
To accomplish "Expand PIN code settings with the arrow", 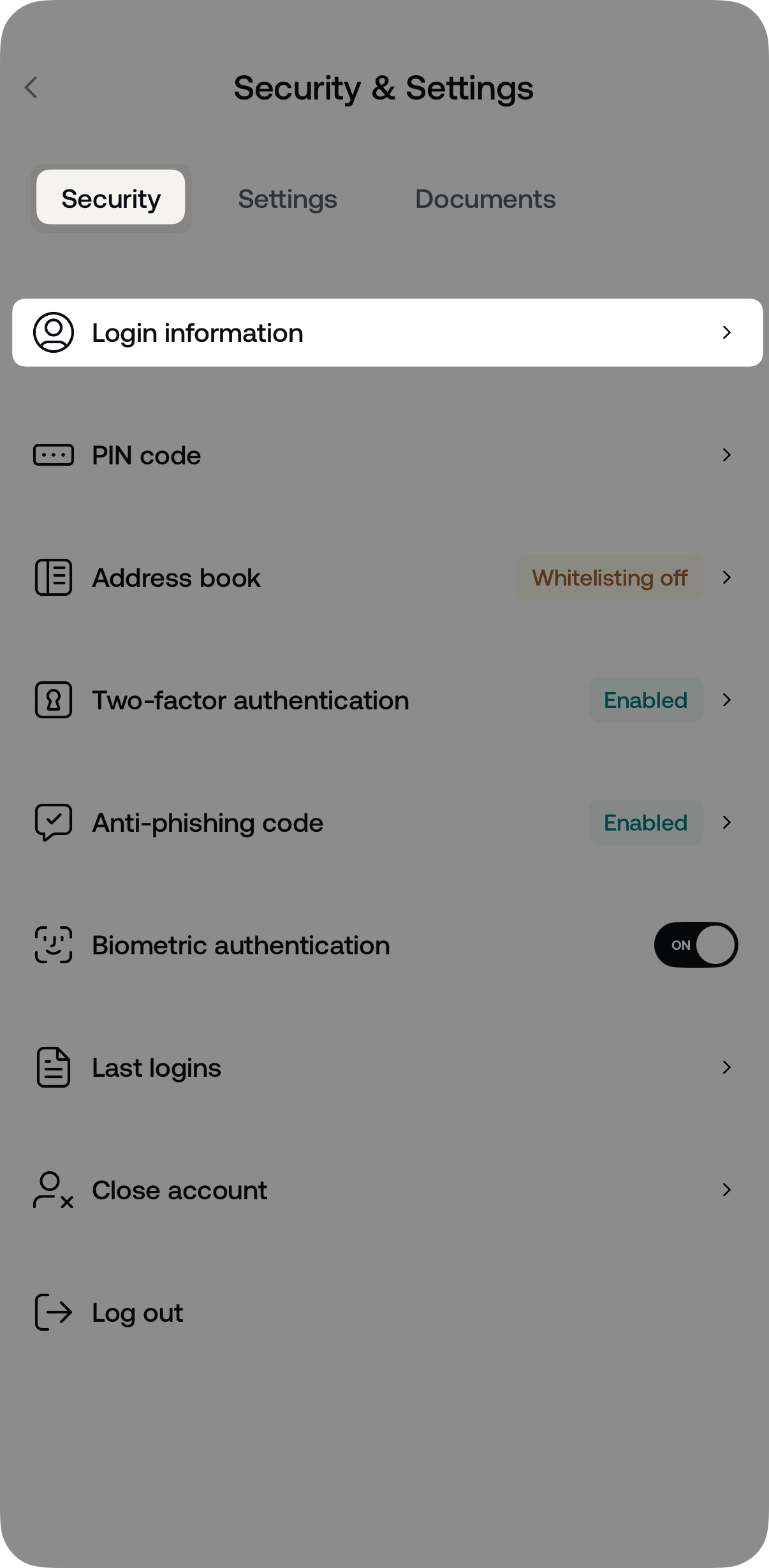I will coord(726,455).
